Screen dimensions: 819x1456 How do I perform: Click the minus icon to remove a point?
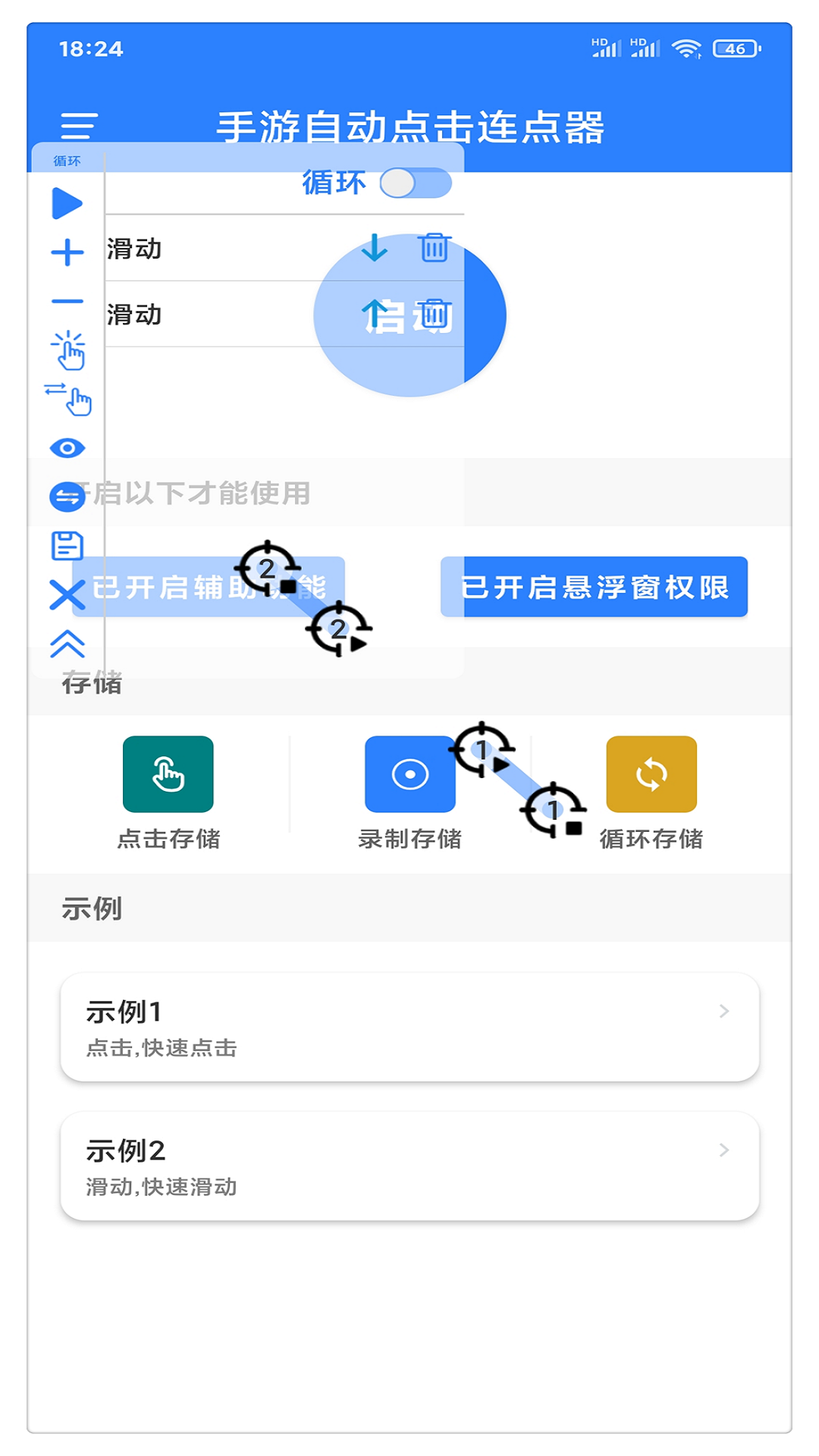tap(69, 302)
